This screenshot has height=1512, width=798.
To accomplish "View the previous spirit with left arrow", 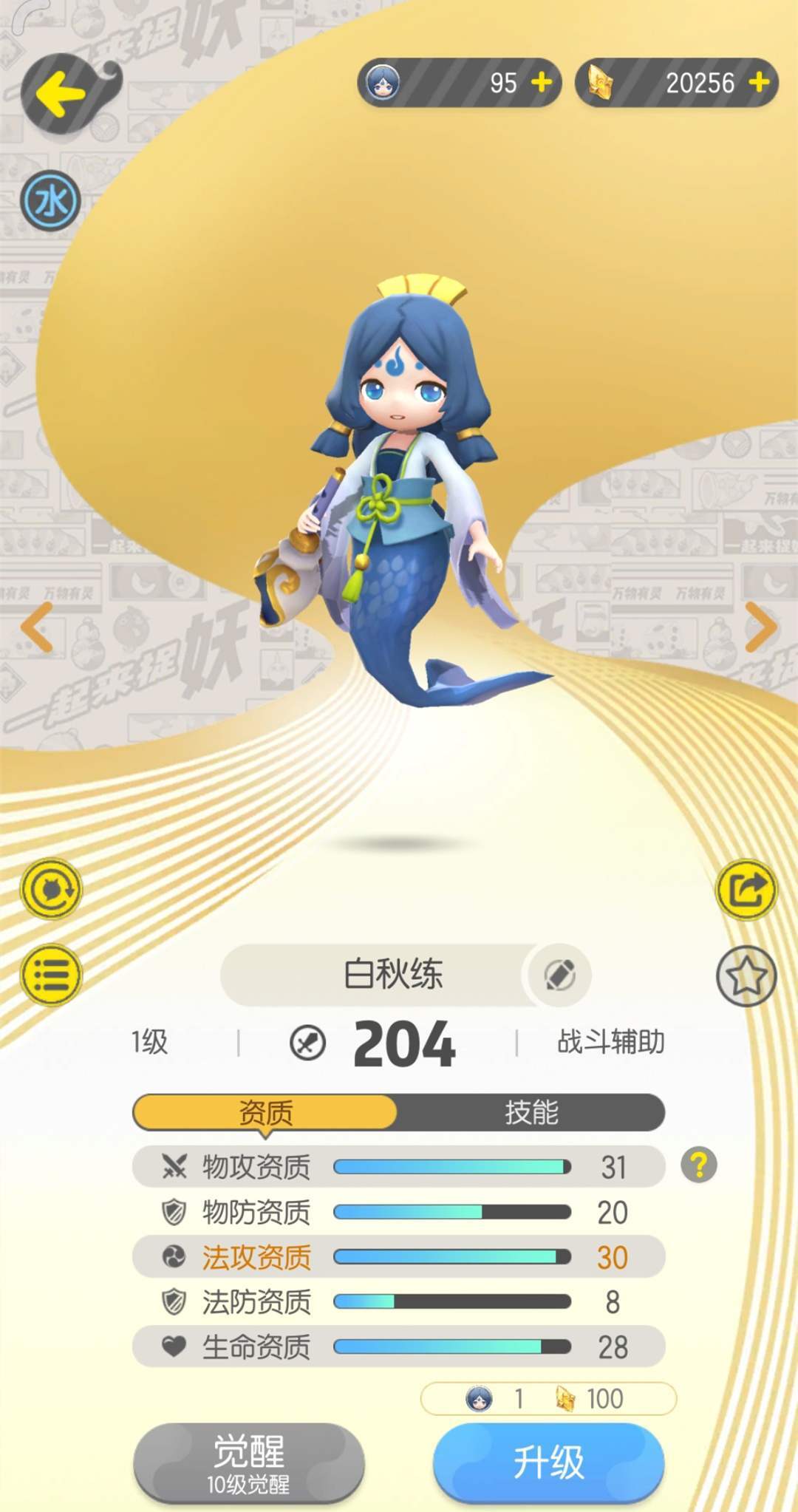I will (x=36, y=627).
